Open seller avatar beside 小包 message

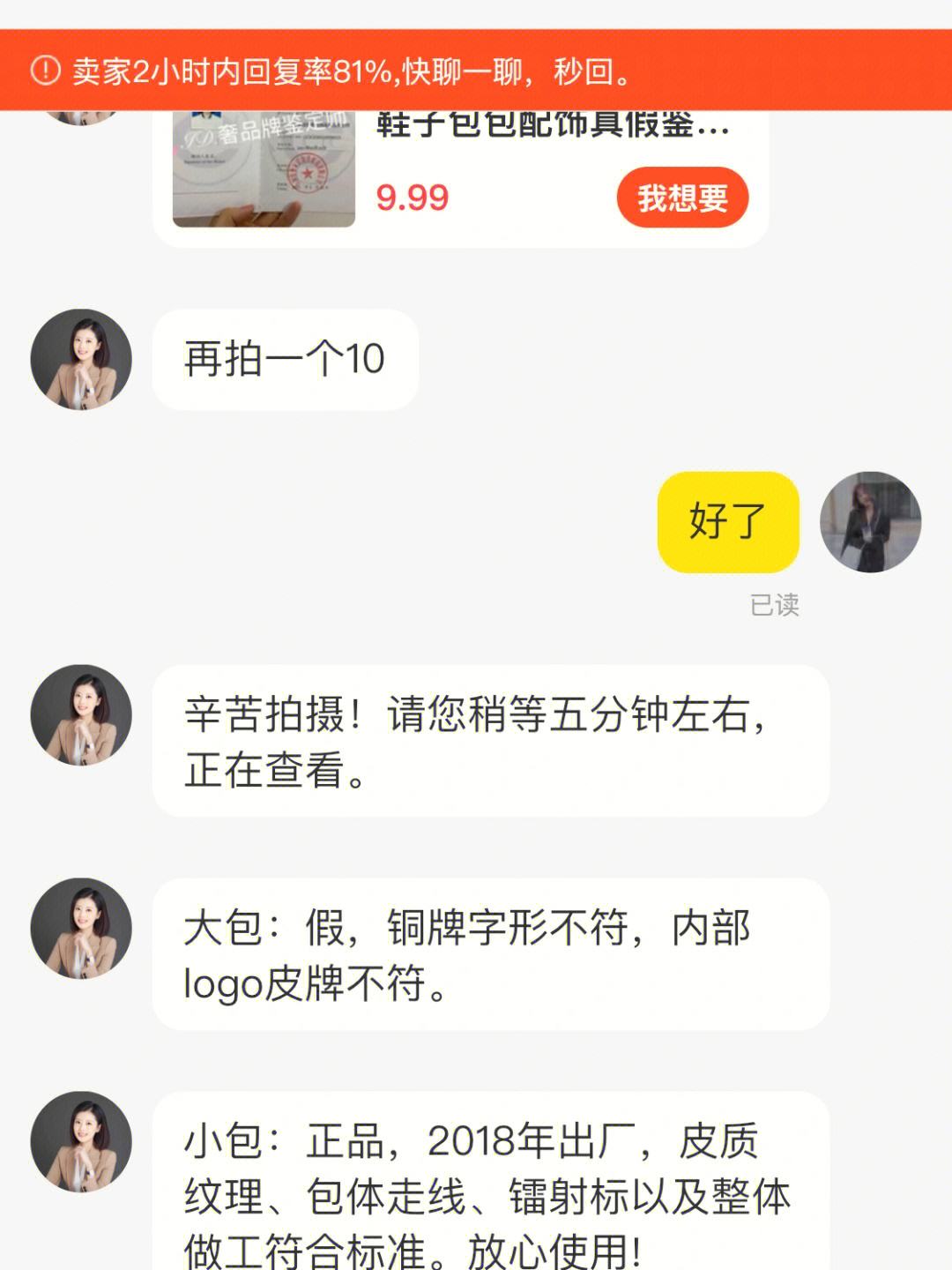81,1142
